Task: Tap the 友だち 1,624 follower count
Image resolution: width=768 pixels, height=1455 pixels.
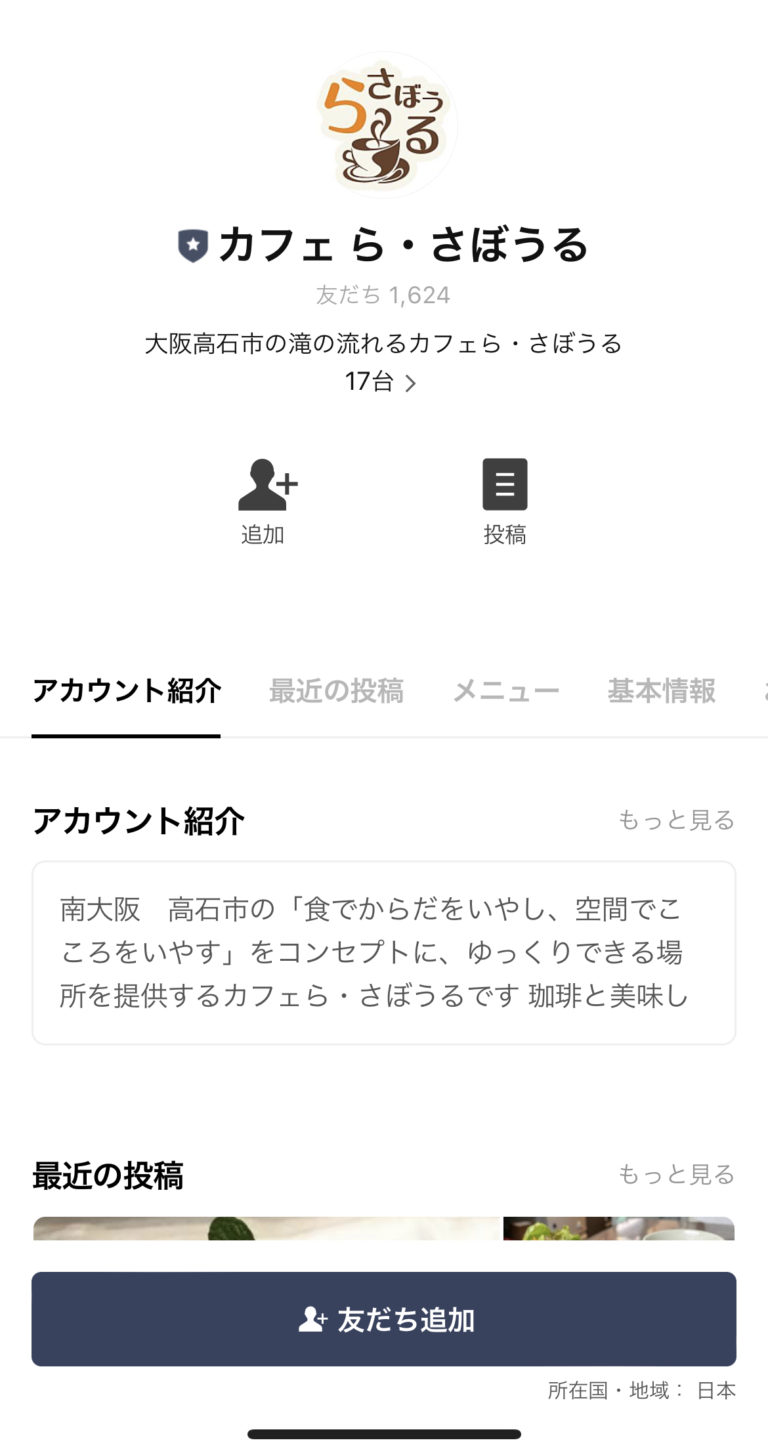Action: point(384,295)
